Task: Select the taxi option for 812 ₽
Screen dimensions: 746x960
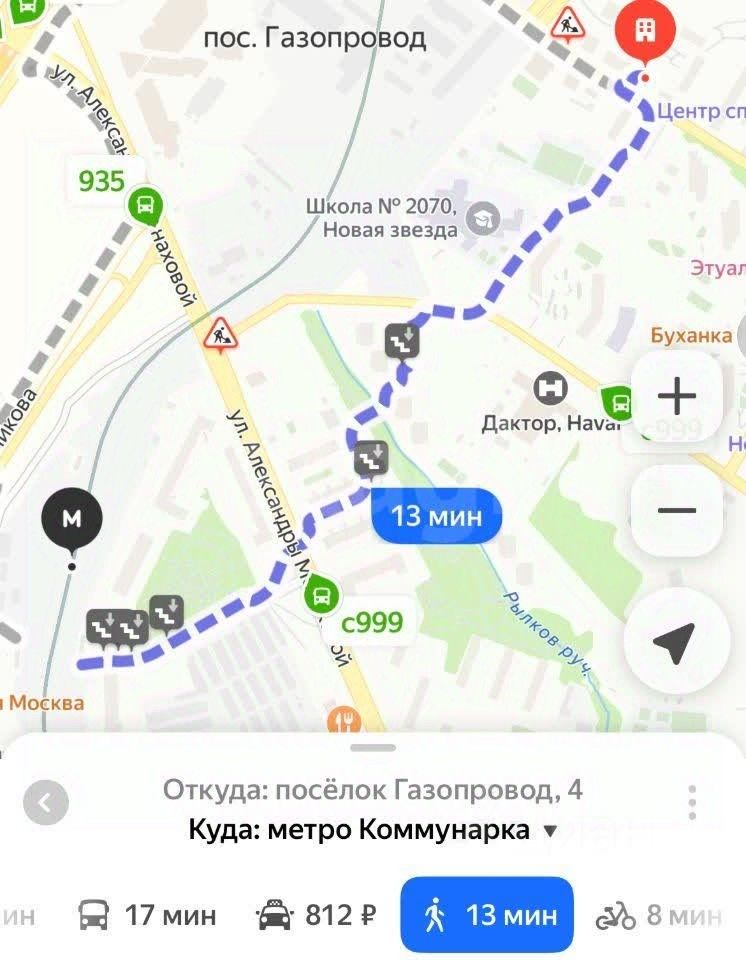Action: [x=316, y=914]
